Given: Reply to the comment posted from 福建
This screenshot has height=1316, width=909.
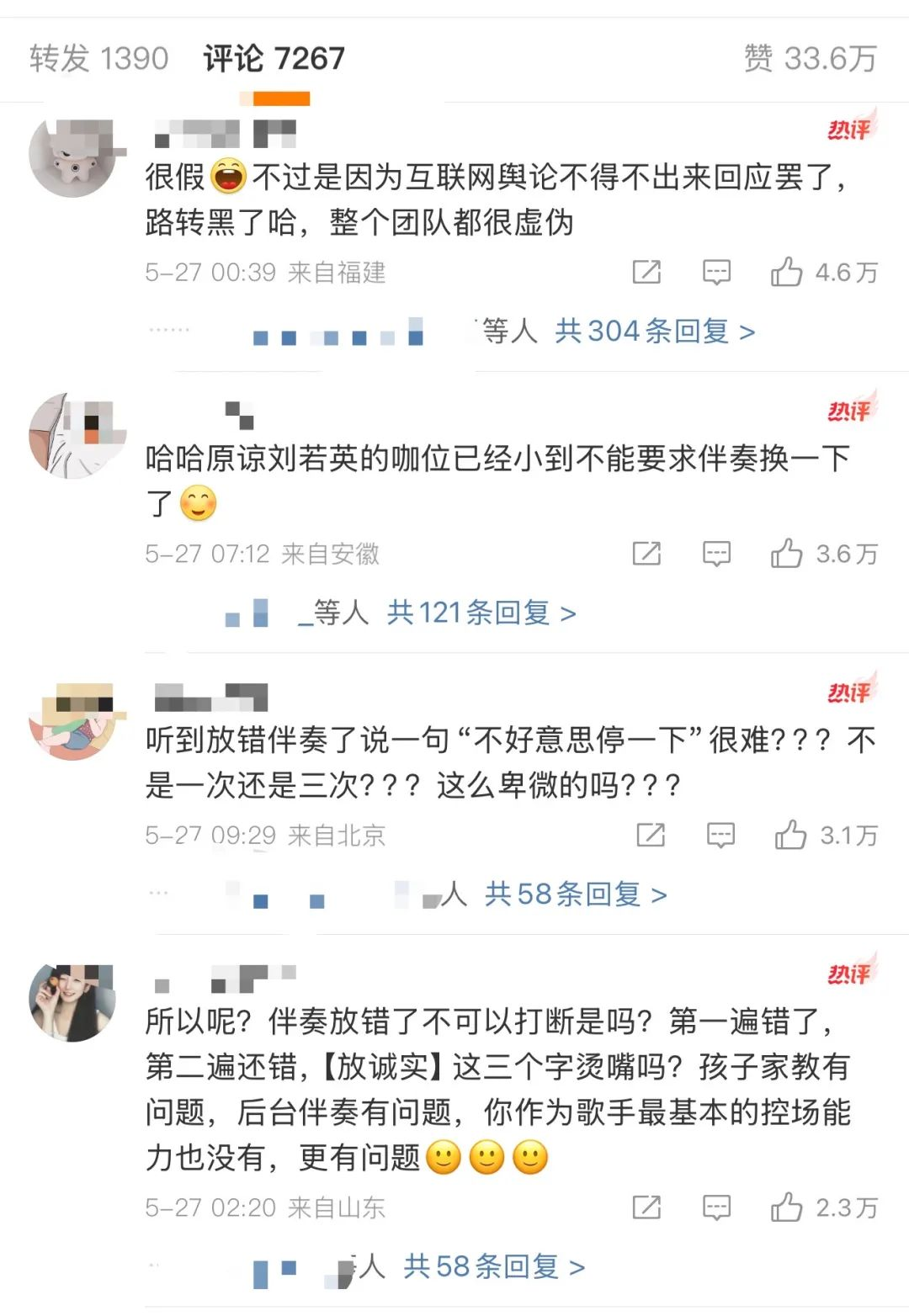Looking at the screenshot, I should point(716,272).
